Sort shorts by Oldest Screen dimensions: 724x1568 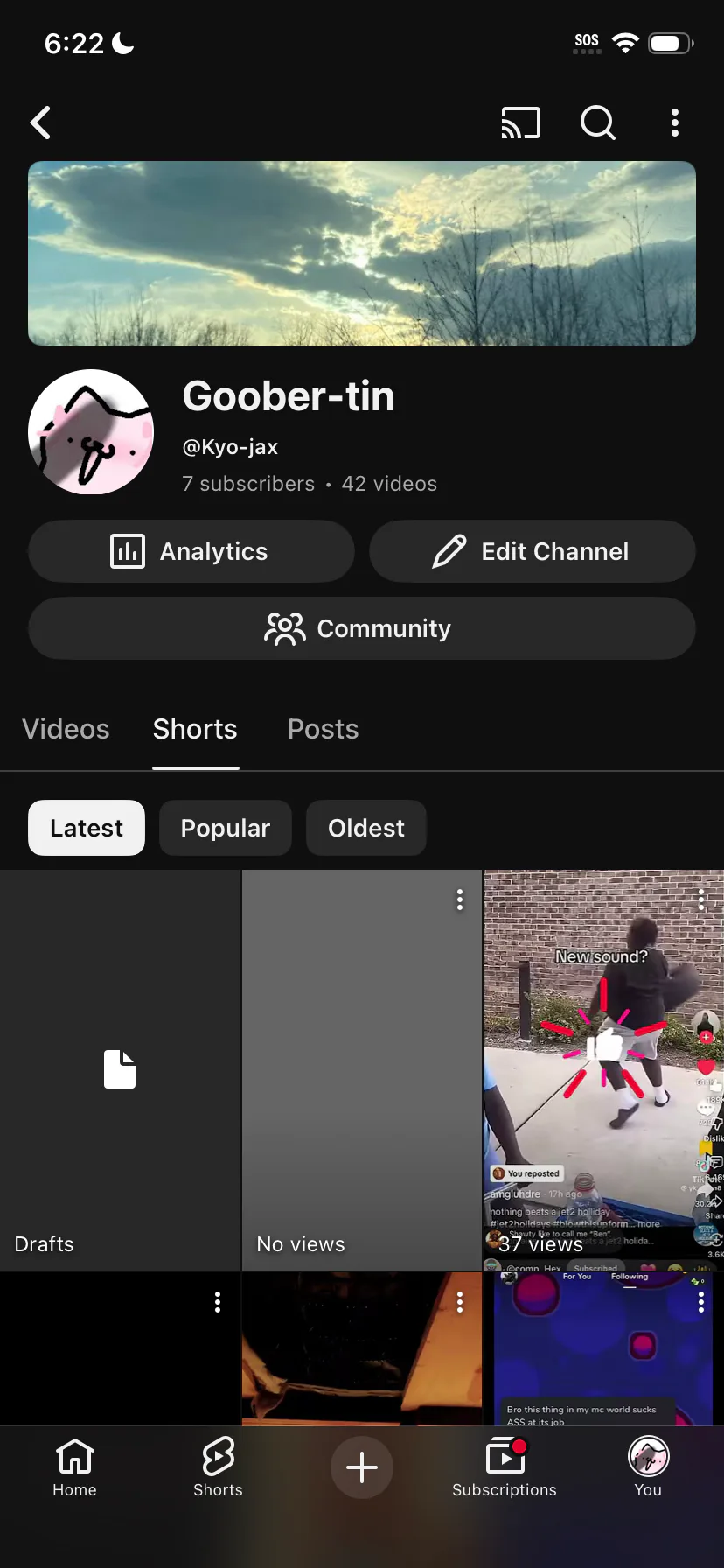coord(365,828)
